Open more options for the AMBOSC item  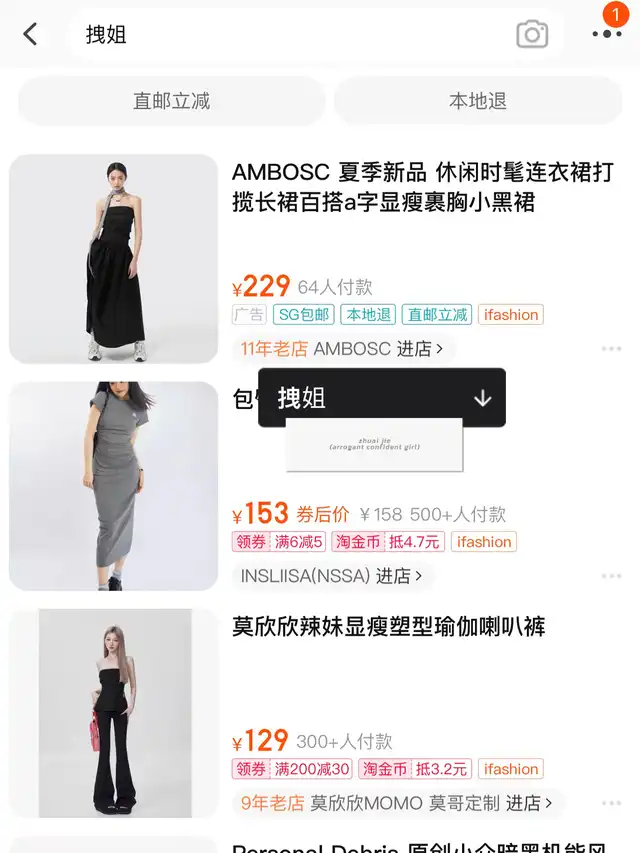point(612,349)
